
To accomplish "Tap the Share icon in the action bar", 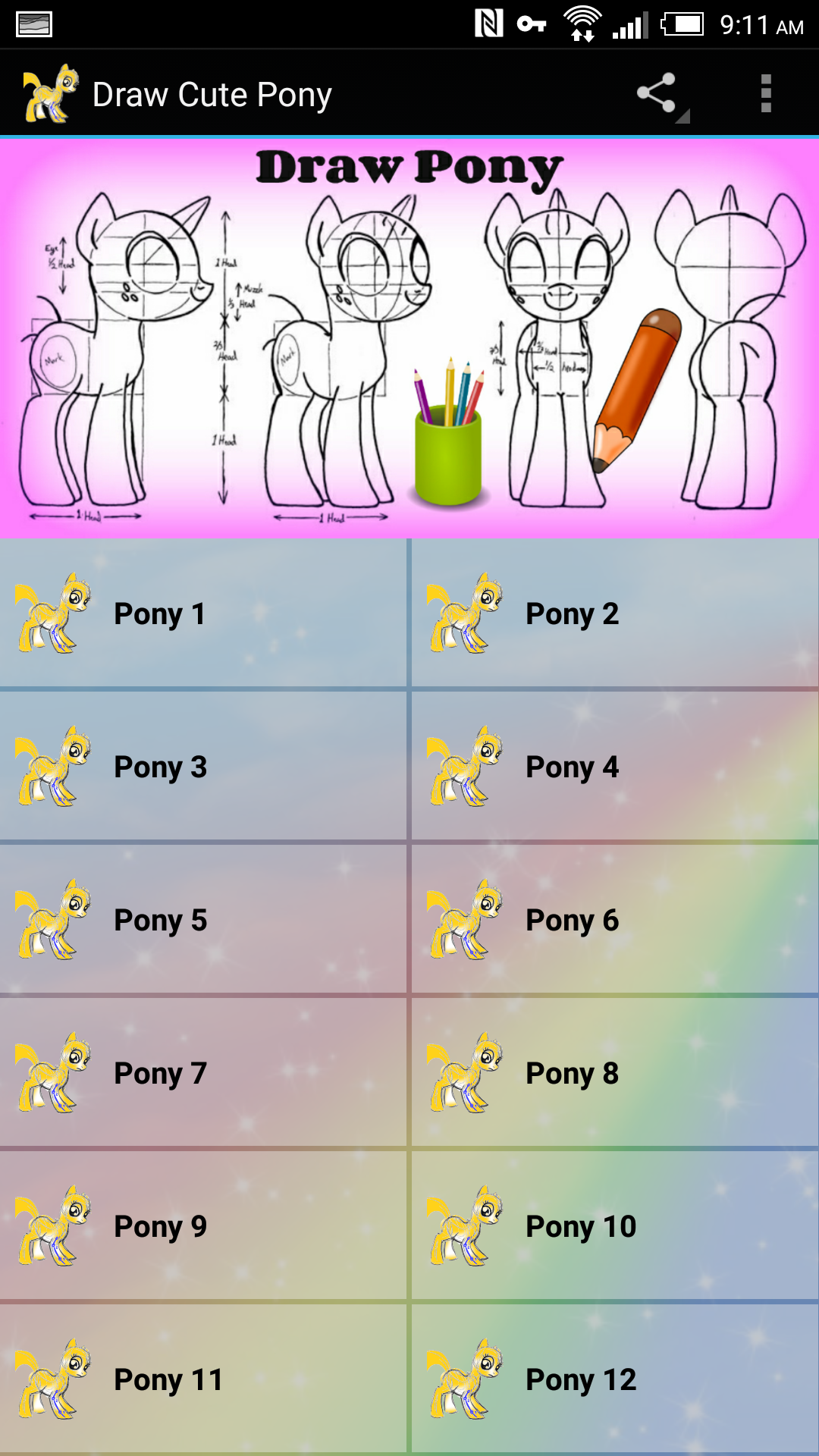I will click(657, 93).
